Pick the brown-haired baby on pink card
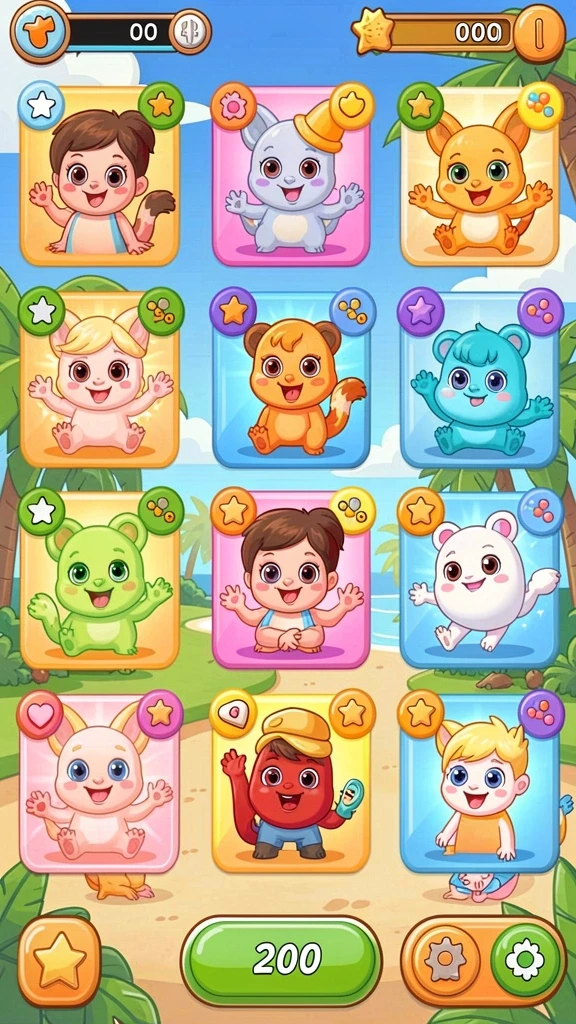The image size is (576, 1024). click(291, 581)
